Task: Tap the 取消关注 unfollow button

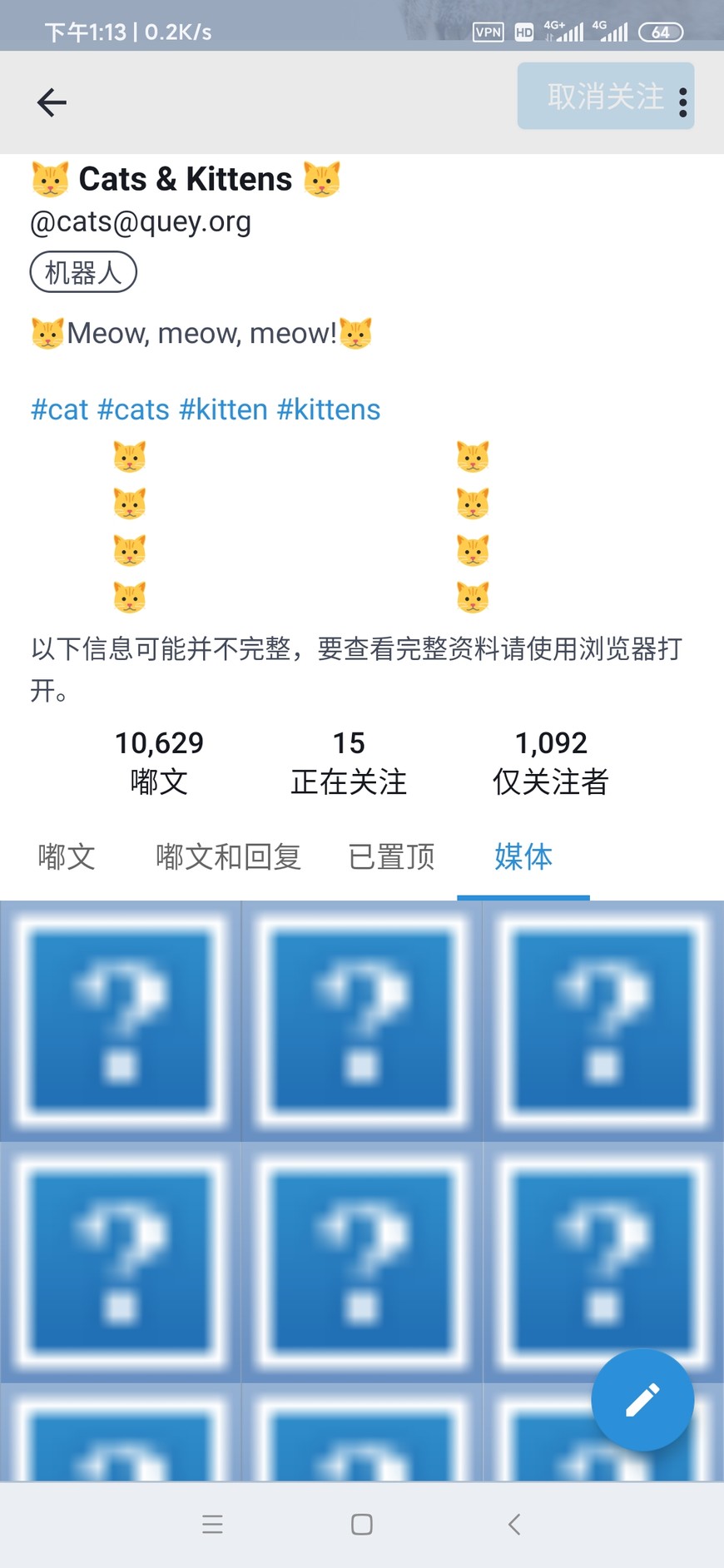Action: (x=606, y=97)
